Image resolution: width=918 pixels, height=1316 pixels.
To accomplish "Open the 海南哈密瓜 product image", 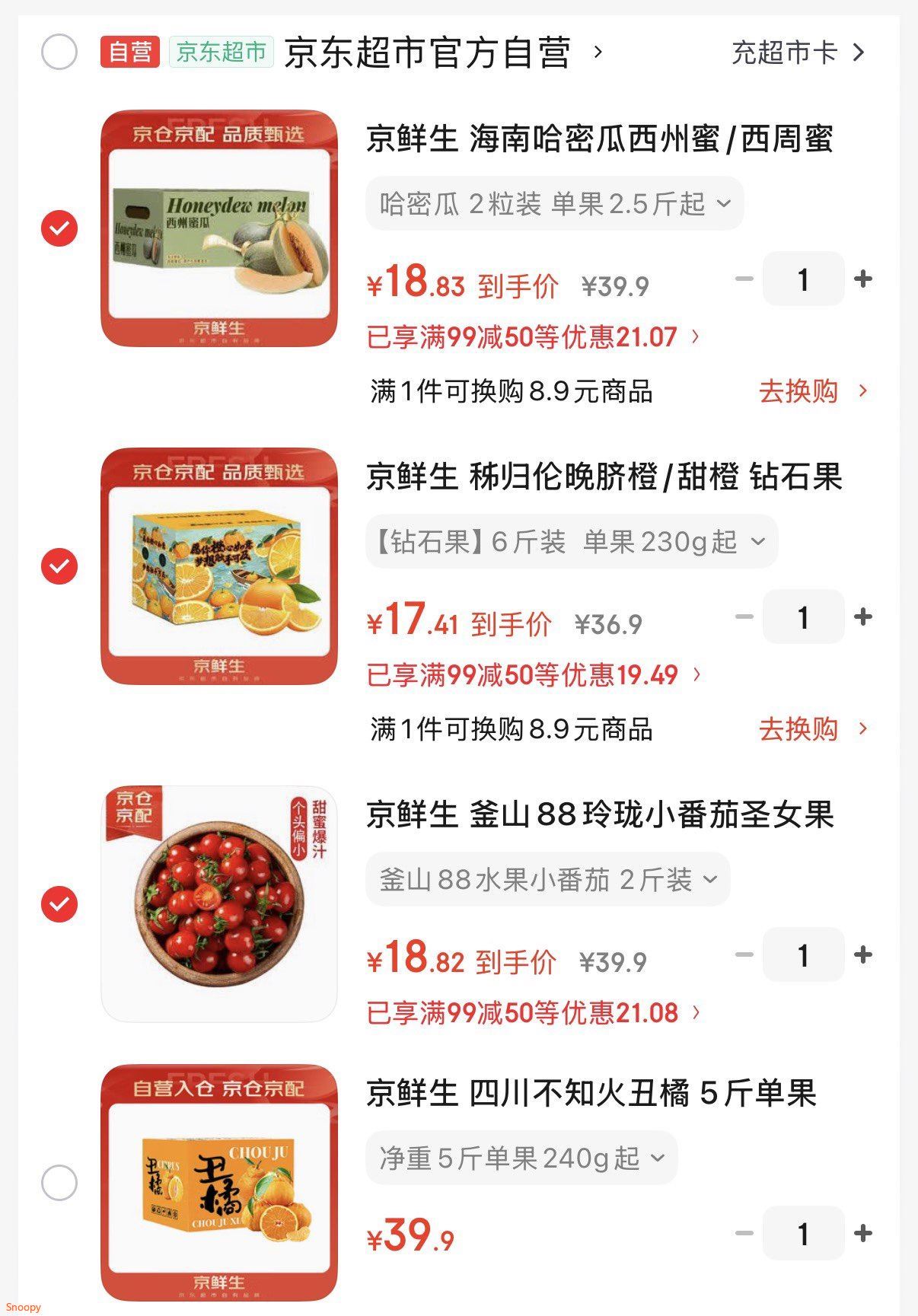I will coord(219,228).
